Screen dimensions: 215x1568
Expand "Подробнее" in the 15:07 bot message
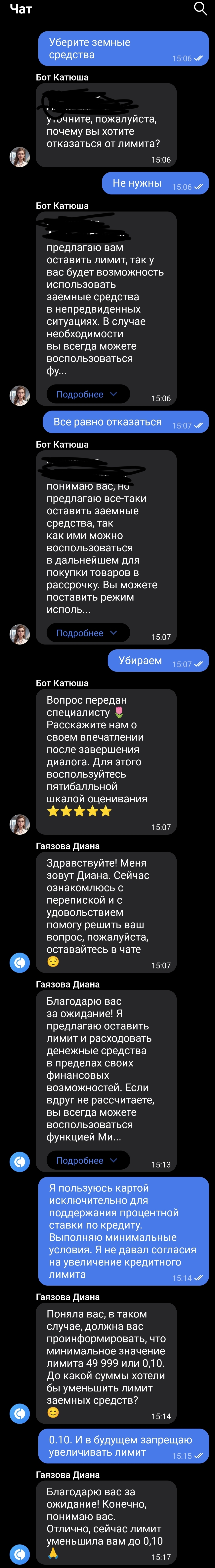click(x=87, y=633)
